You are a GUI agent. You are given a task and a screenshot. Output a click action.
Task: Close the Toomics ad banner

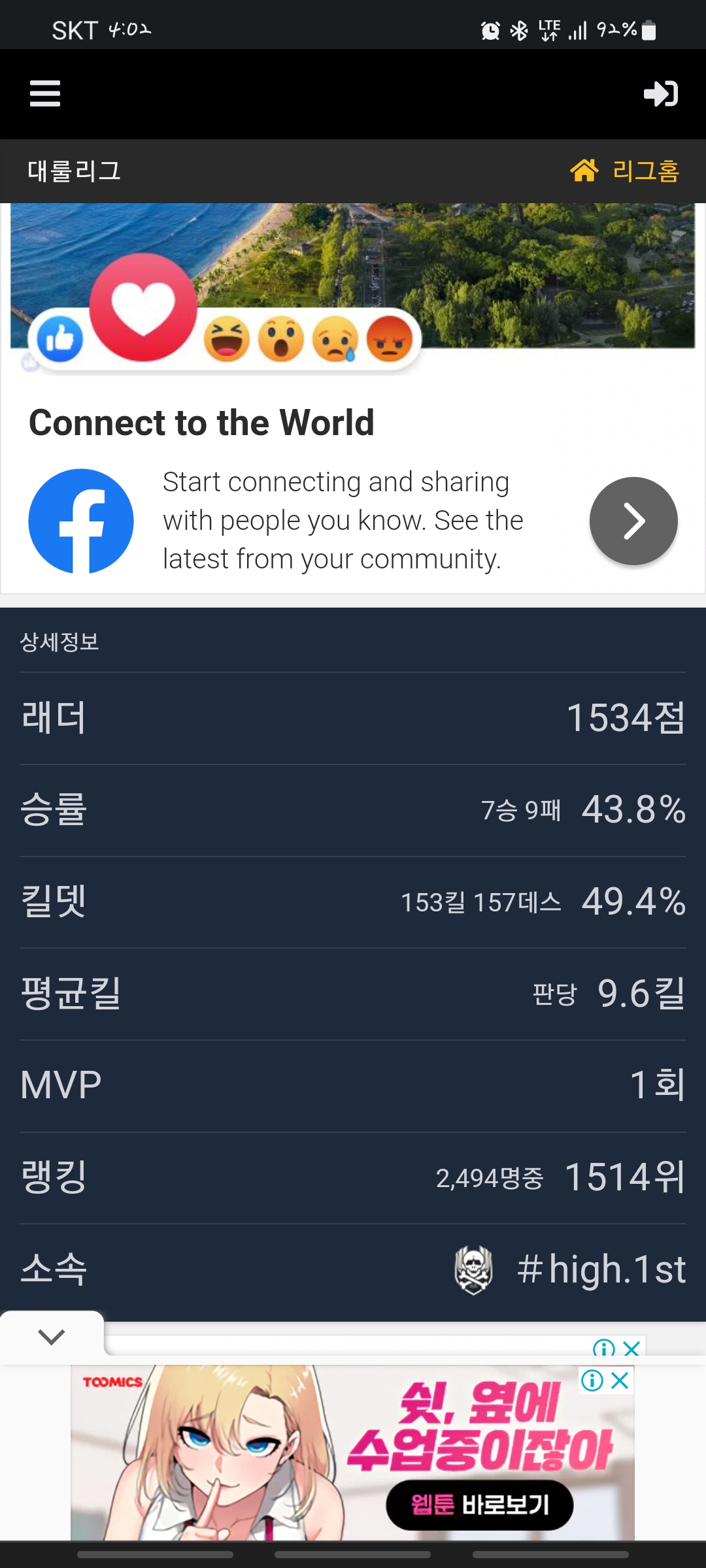coord(620,1380)
